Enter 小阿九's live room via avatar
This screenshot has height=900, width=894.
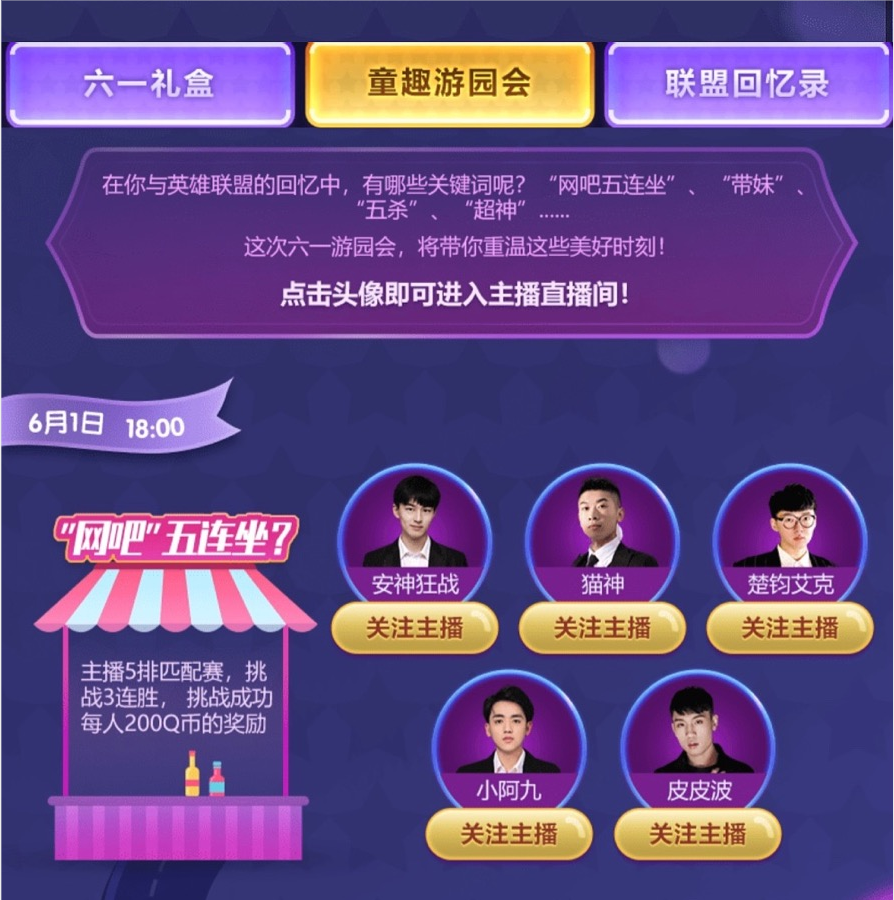tap(509, 735)
